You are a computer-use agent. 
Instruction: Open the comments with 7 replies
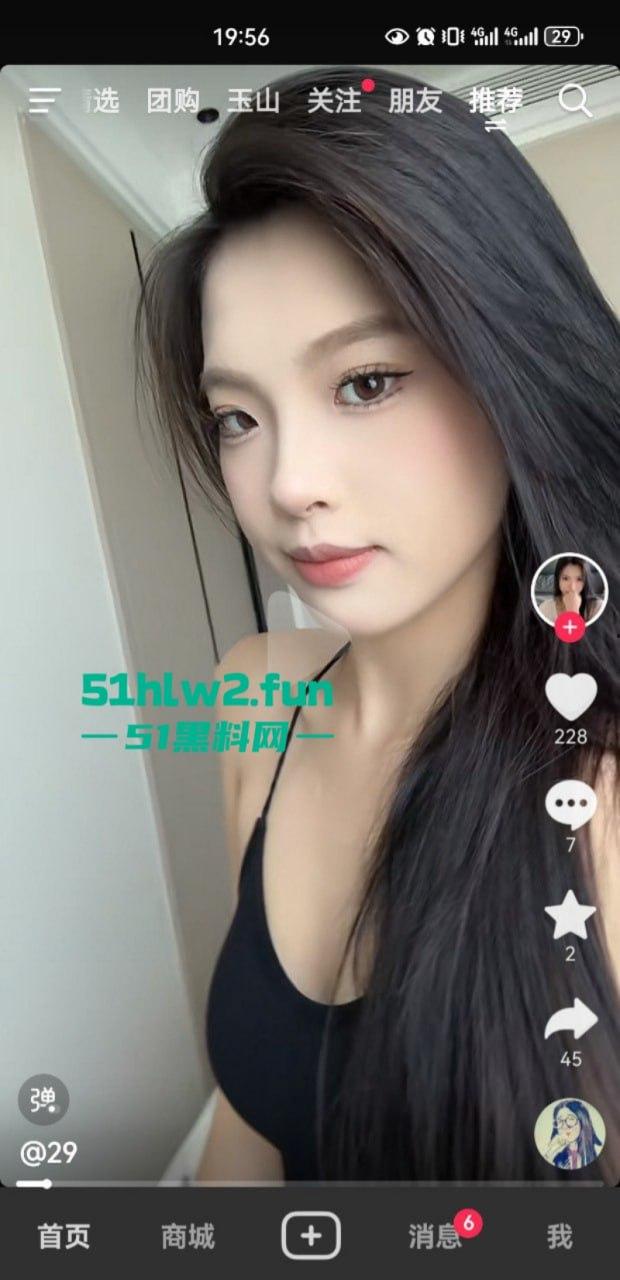click(x=570, y=805)
